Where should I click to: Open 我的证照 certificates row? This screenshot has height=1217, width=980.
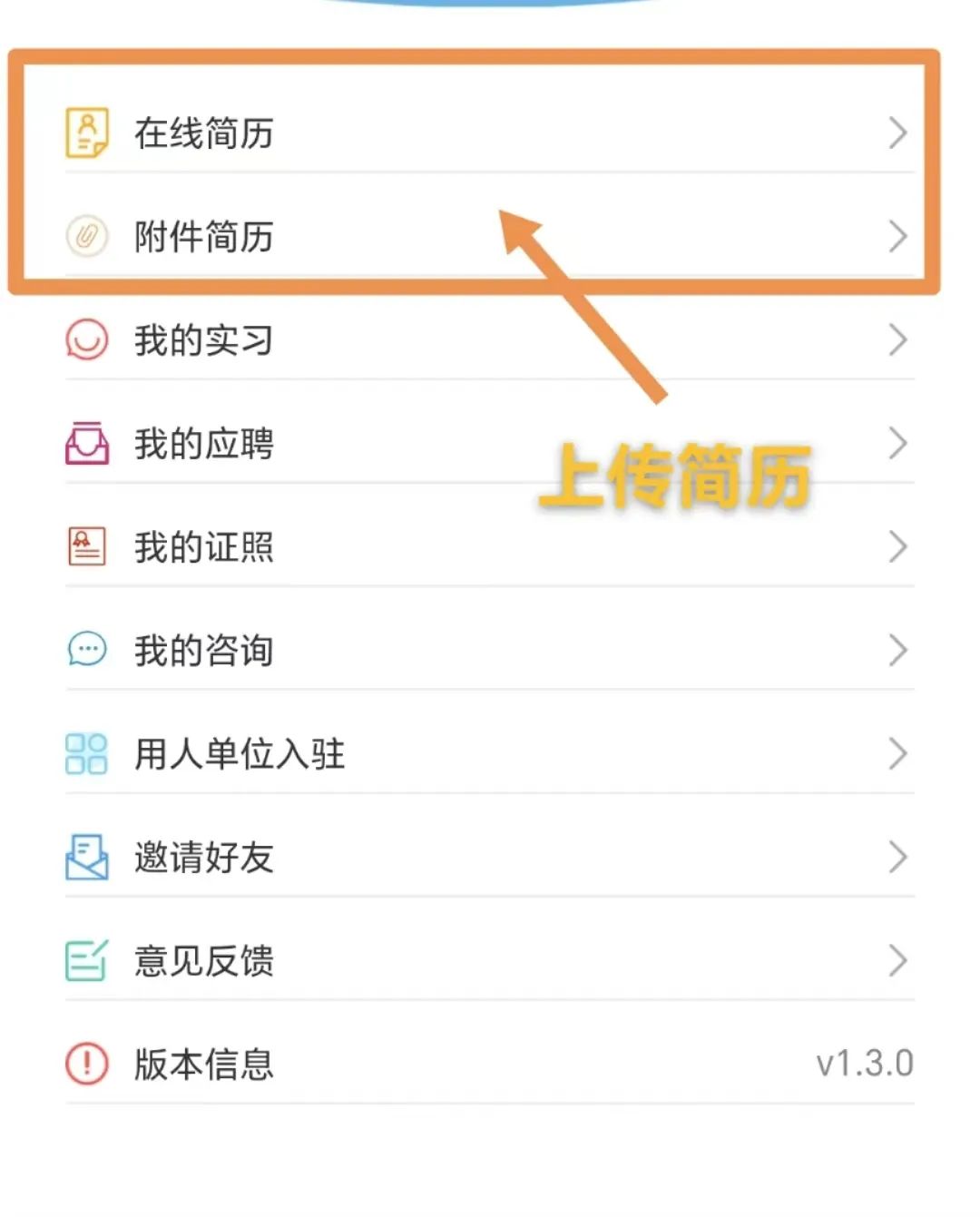(x=203, y=547)
